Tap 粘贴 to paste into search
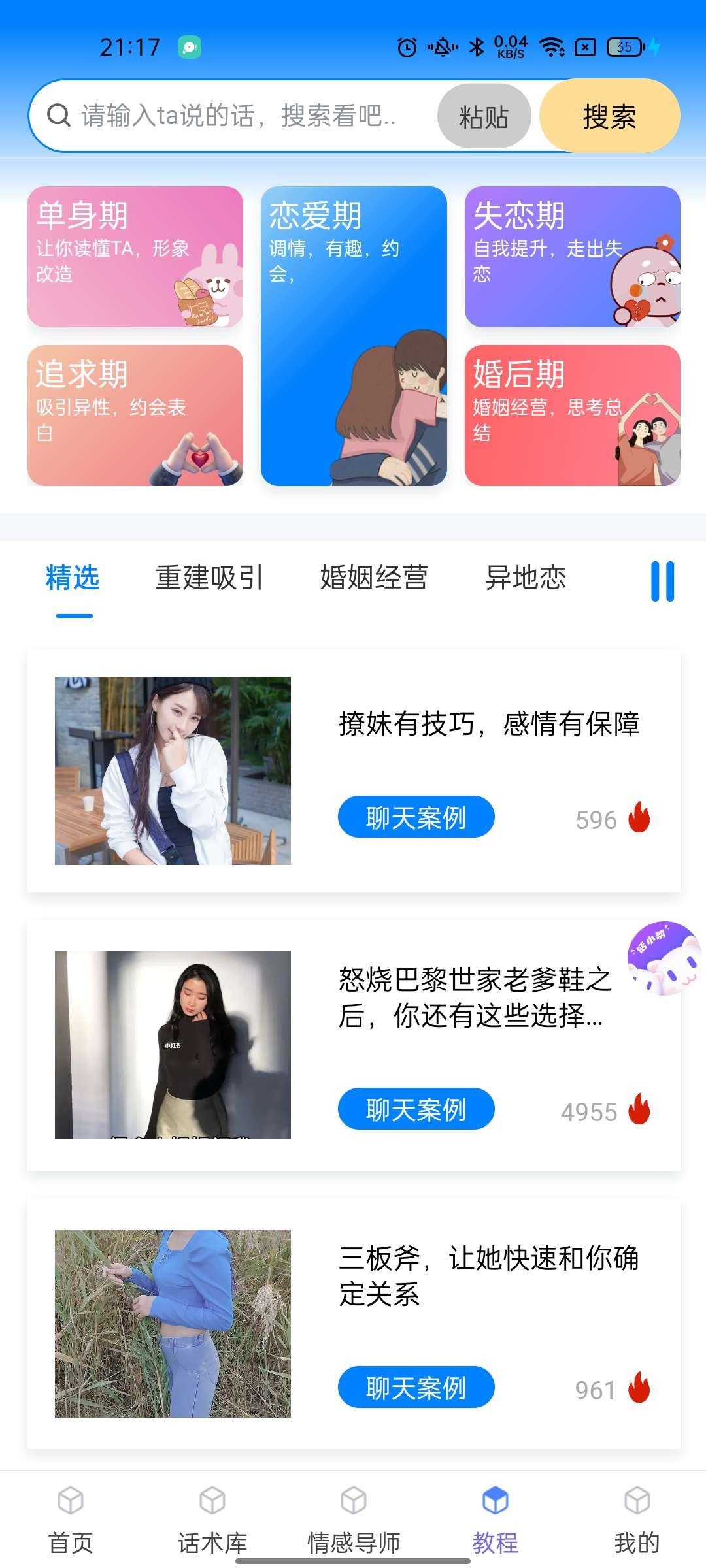 point(484,116)
